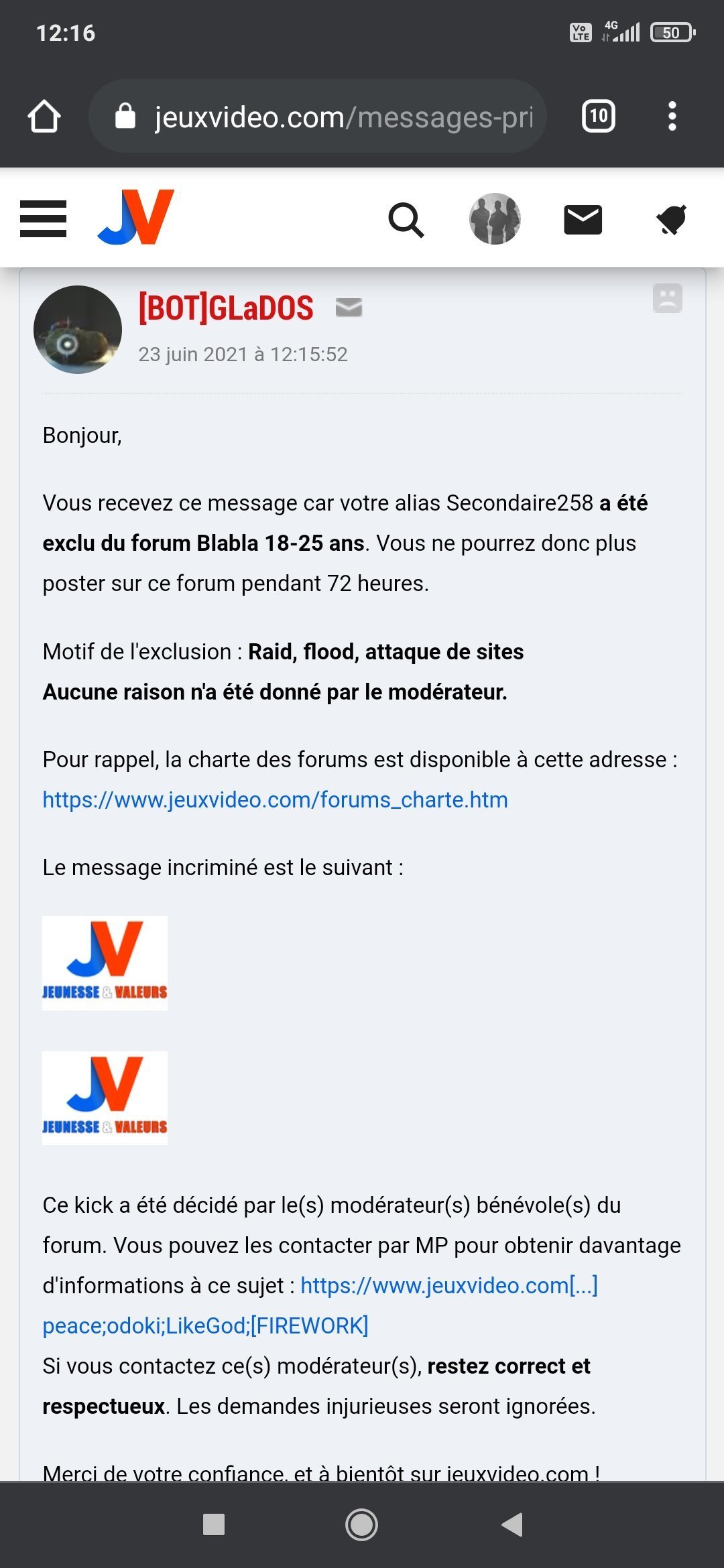
Task: Follow the moderator contact link
Action: (448, 1285)
